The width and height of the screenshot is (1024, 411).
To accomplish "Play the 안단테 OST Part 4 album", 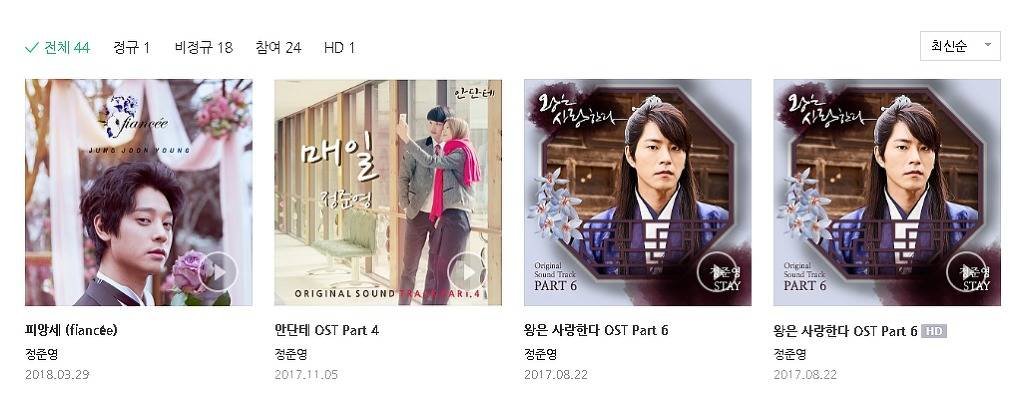I will coord(467,272).
